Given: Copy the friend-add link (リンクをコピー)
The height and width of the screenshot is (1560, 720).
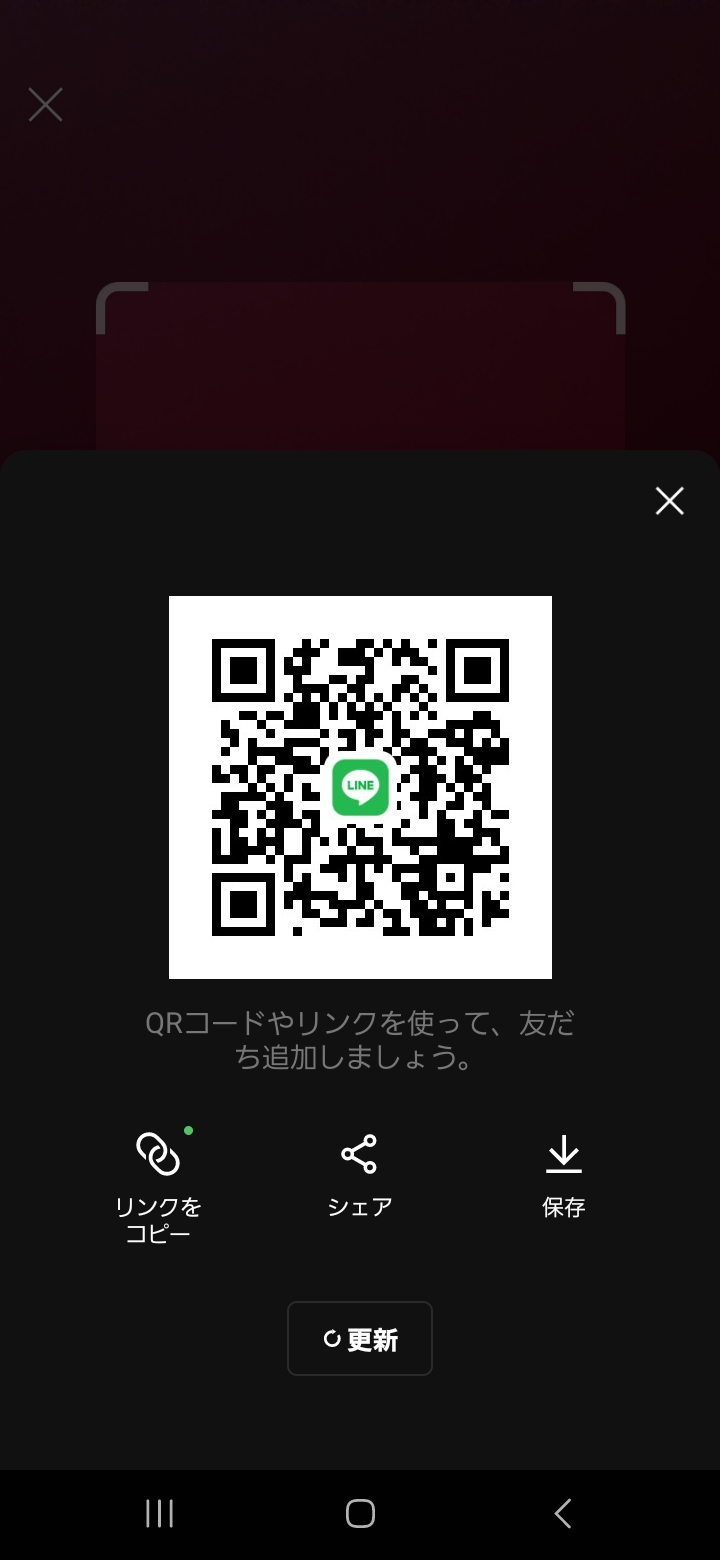Looking at the screenshot, I should [x=158, y=1187].
